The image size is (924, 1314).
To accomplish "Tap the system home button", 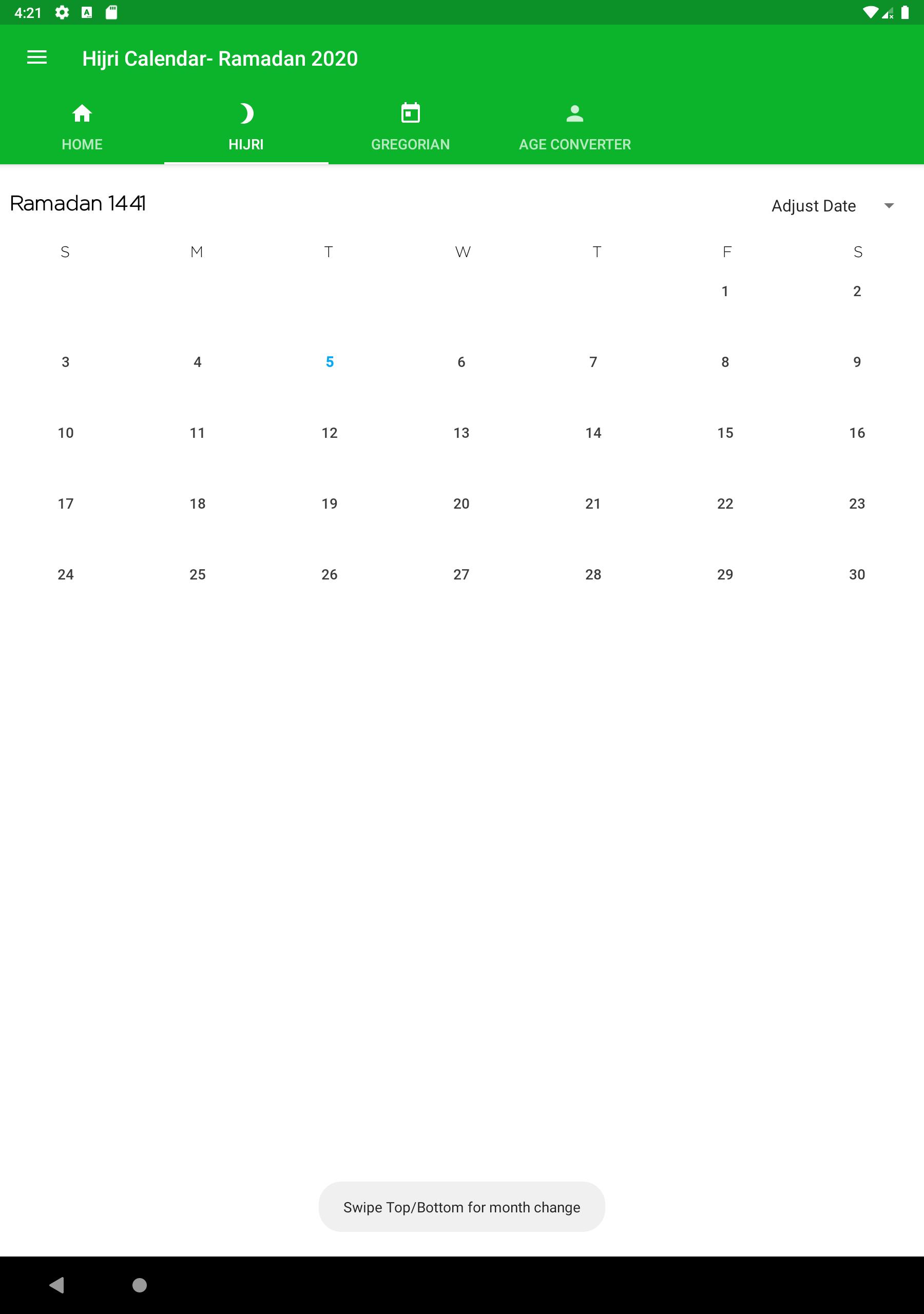I will pos(140,1285).
